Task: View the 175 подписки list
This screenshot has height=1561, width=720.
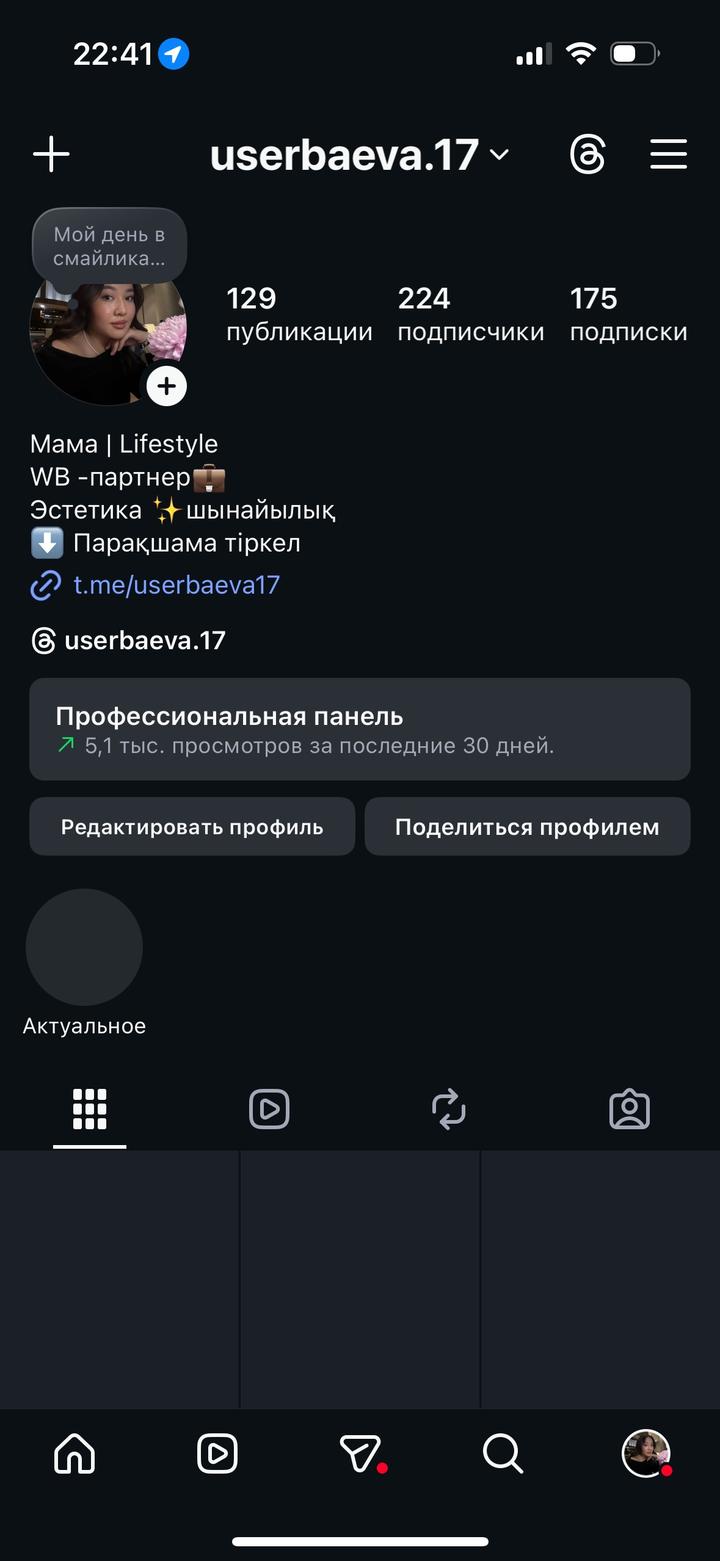Action: pyautogui.click(x=628, y=314)
